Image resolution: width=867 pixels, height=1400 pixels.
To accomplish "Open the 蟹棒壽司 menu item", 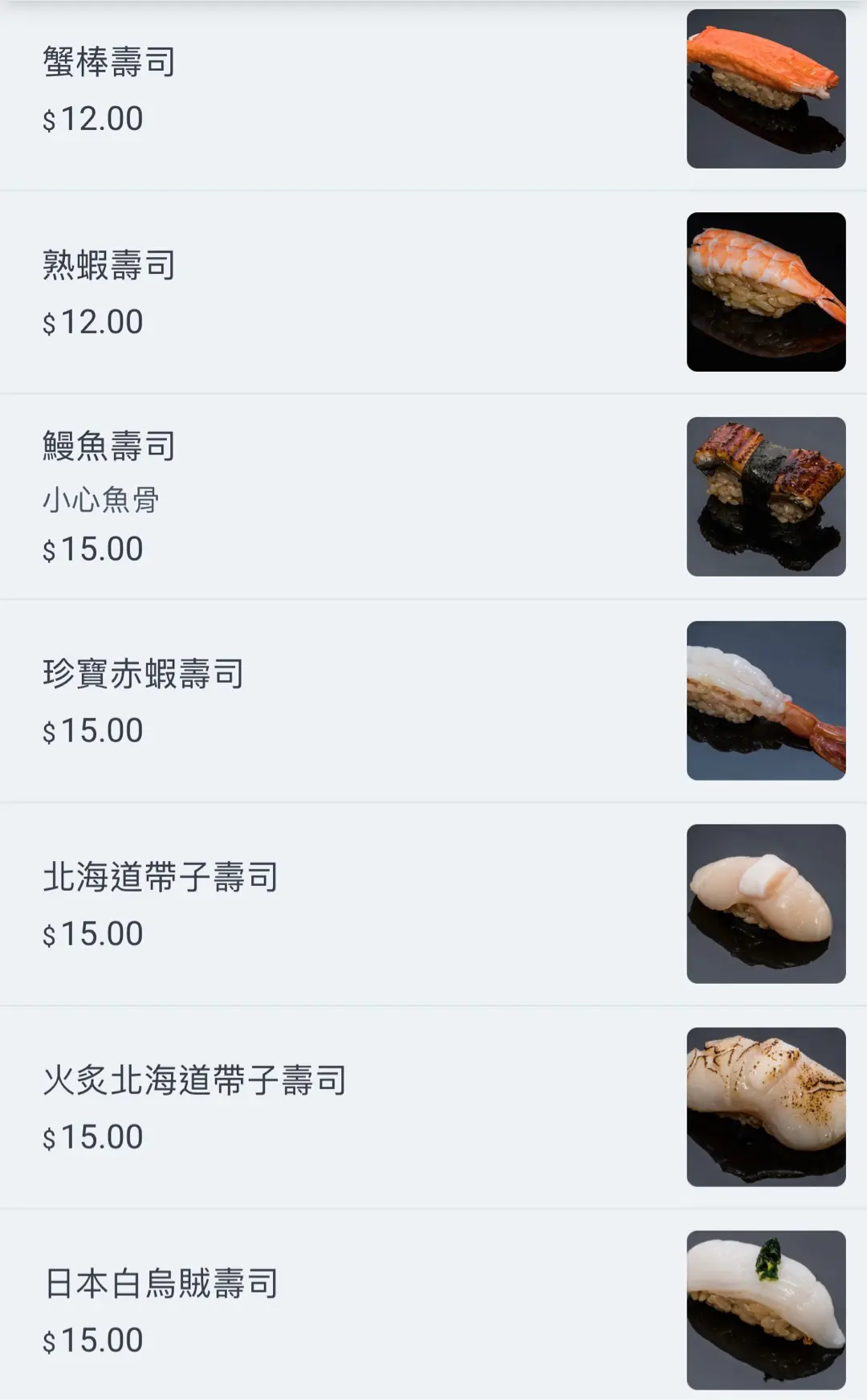I will point(109,63).
